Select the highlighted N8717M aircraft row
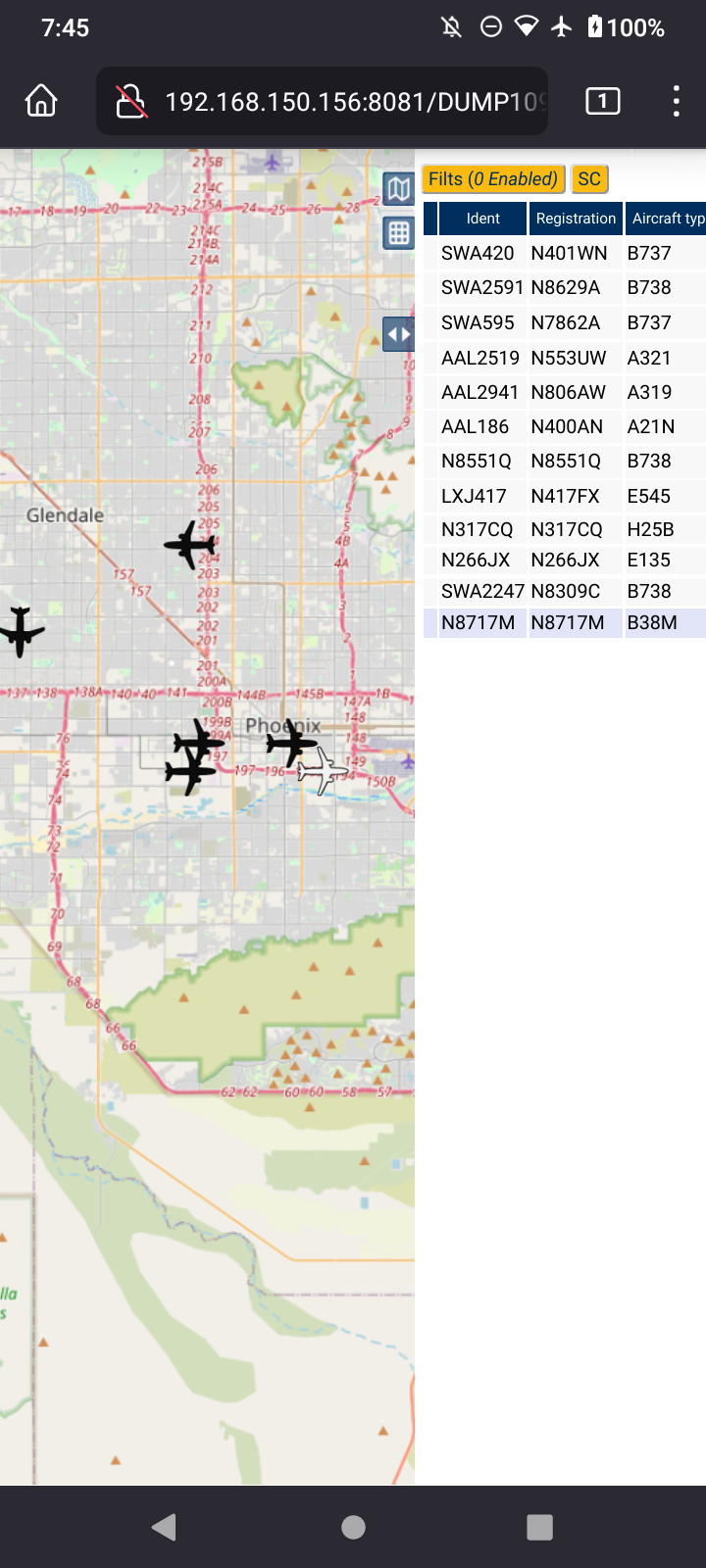 [x=565, y=622]
